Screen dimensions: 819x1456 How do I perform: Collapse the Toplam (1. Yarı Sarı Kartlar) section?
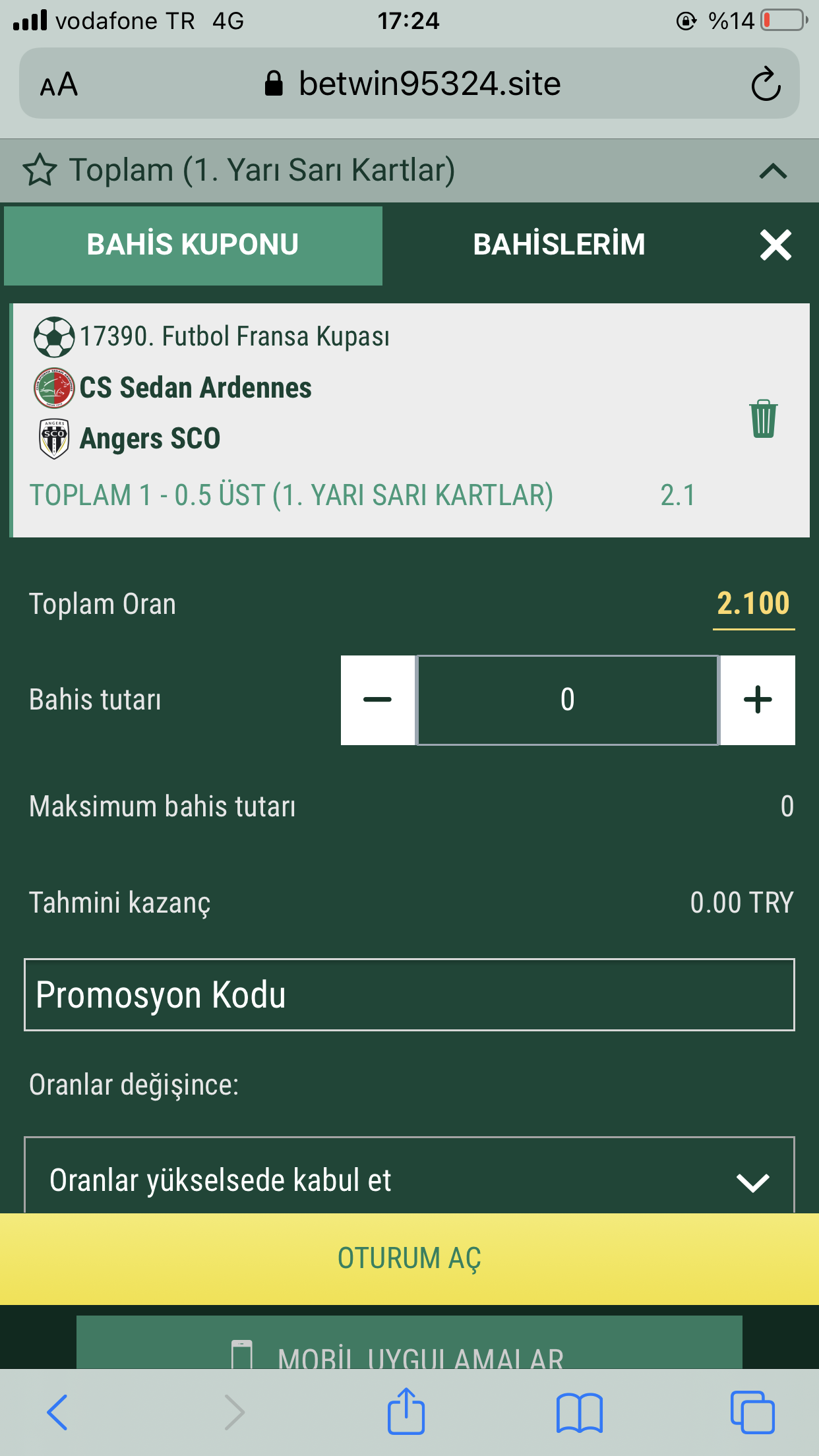point(773,171)
